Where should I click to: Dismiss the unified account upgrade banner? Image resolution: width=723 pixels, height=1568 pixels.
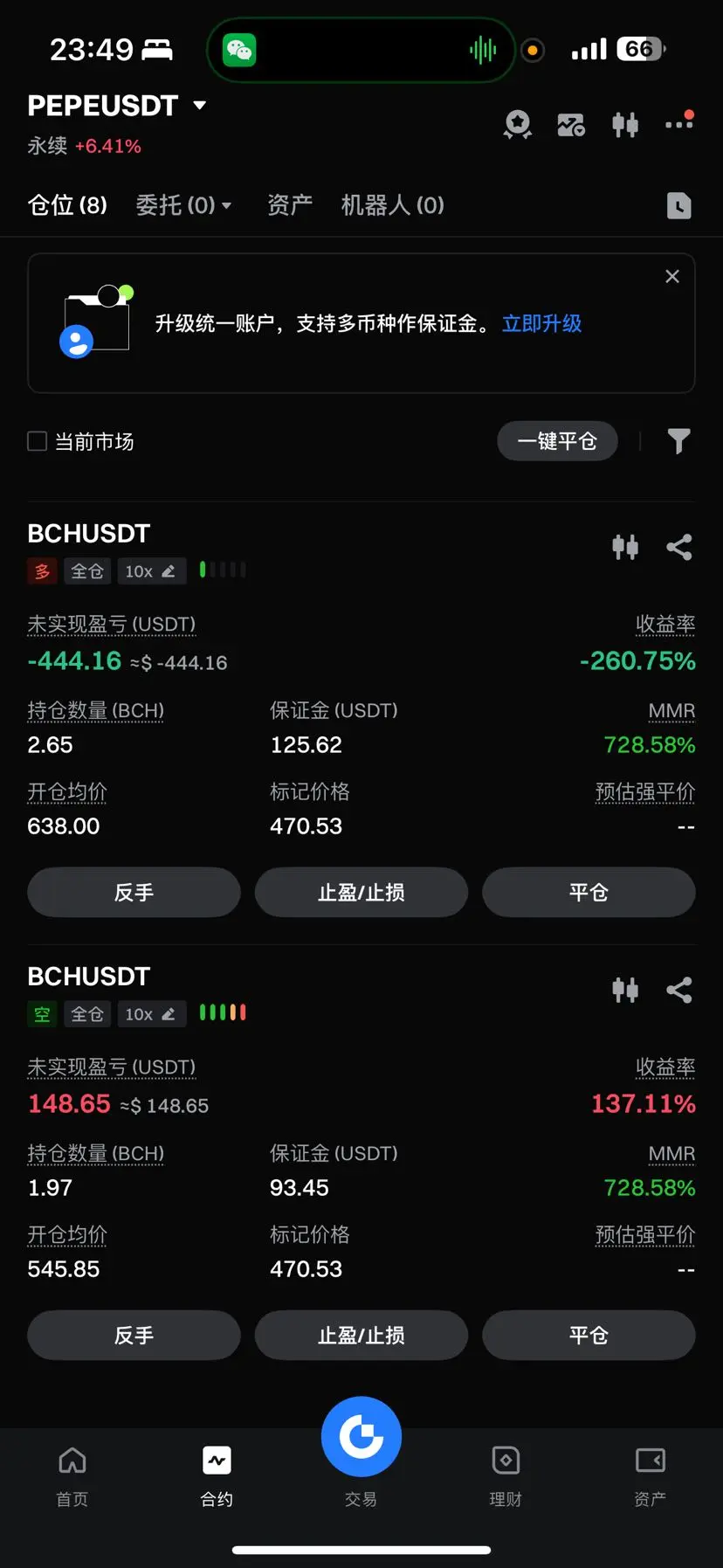pos(672,276)
